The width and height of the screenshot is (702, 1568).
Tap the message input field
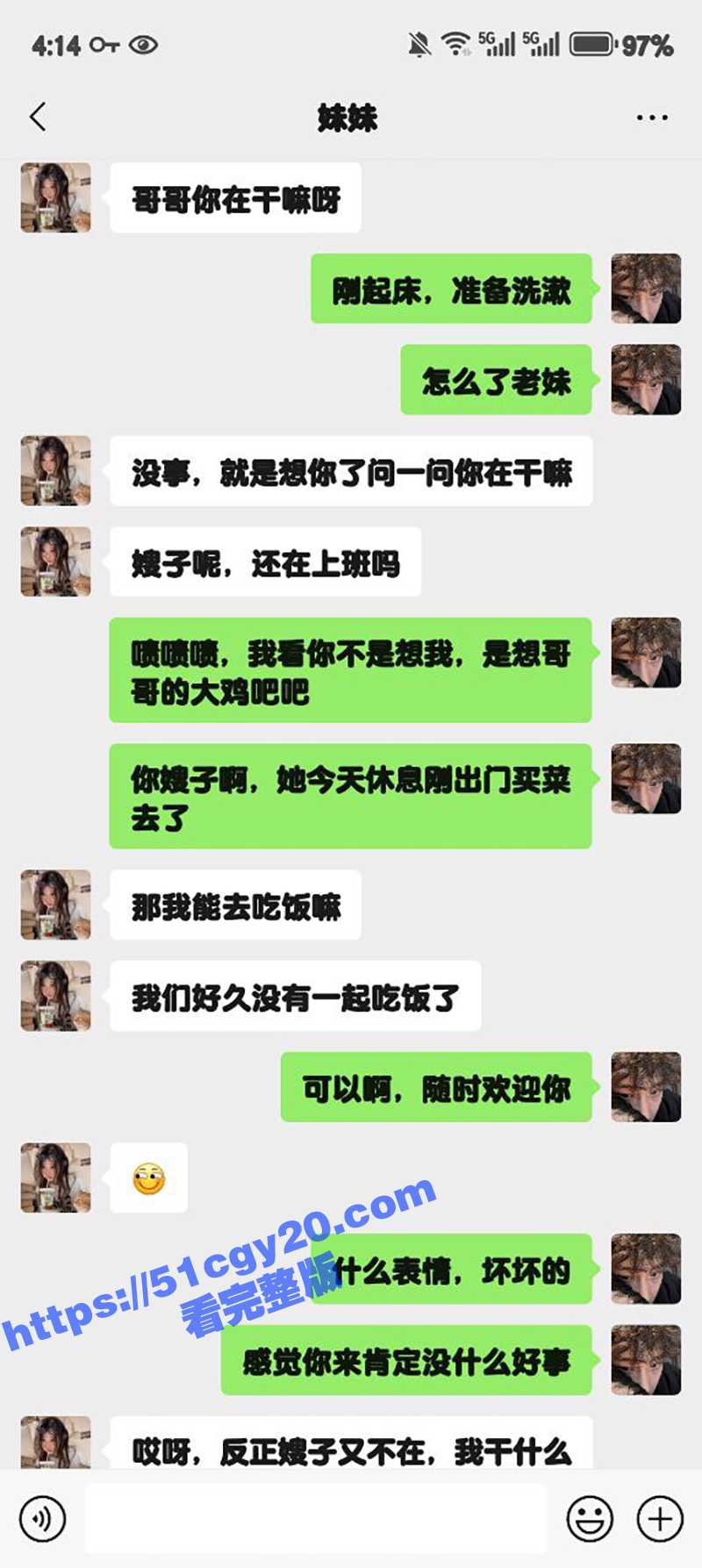(x=316, y=1517)
